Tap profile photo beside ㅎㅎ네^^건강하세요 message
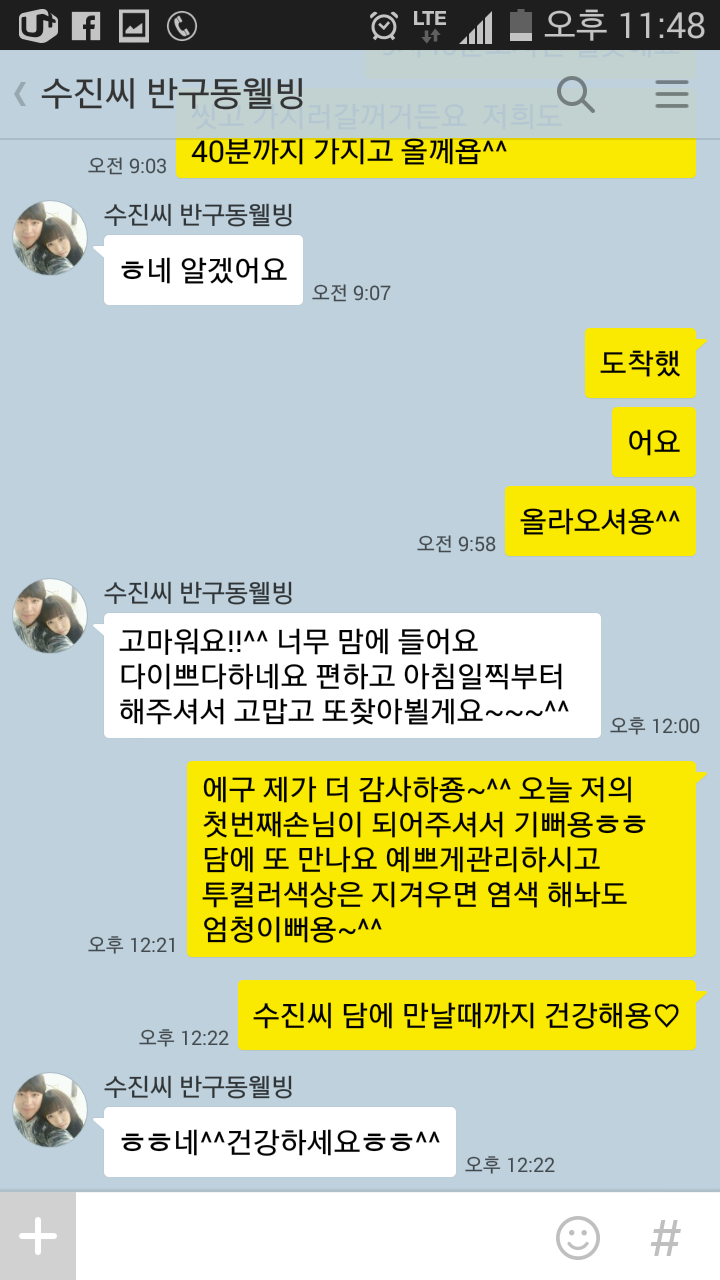The width and height of the screenshot is (720, 1280). [50, 1109]
